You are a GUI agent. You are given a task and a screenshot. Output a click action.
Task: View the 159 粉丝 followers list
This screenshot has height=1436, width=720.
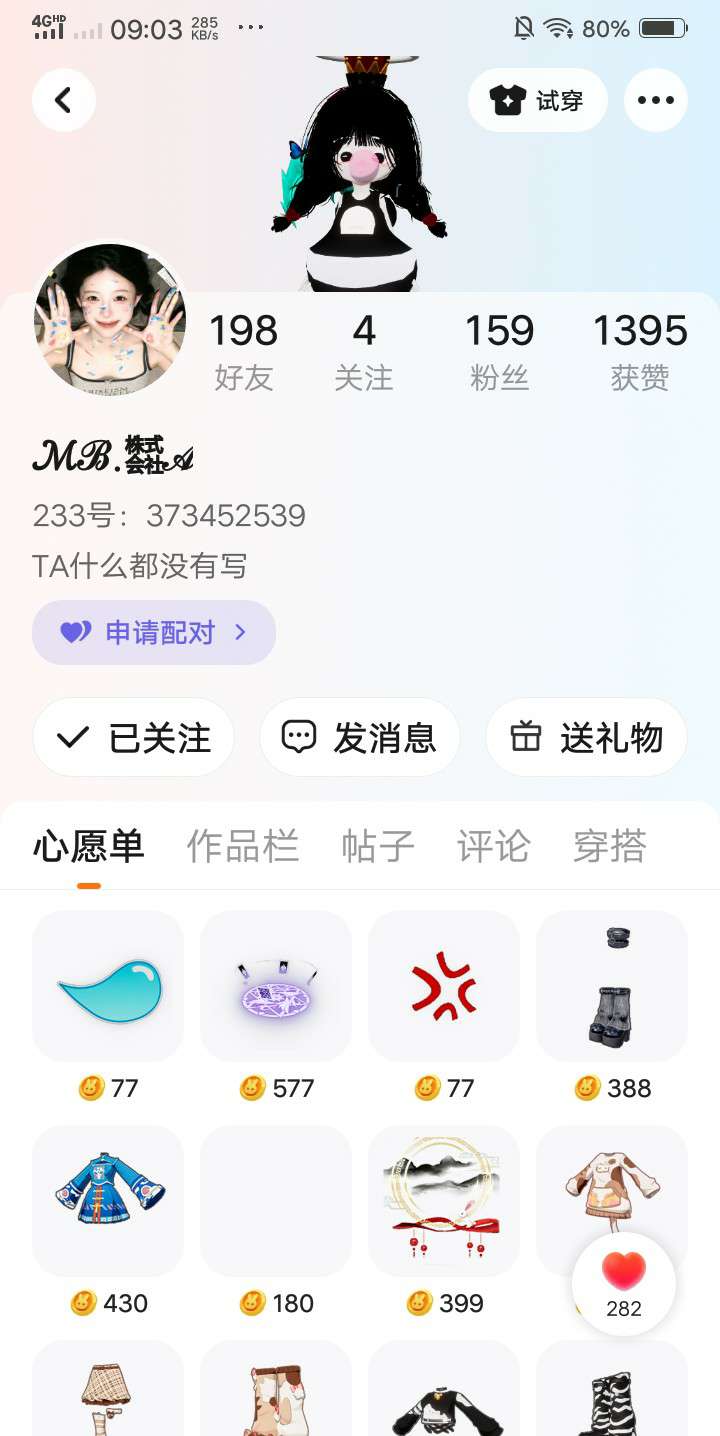point(499,350)
